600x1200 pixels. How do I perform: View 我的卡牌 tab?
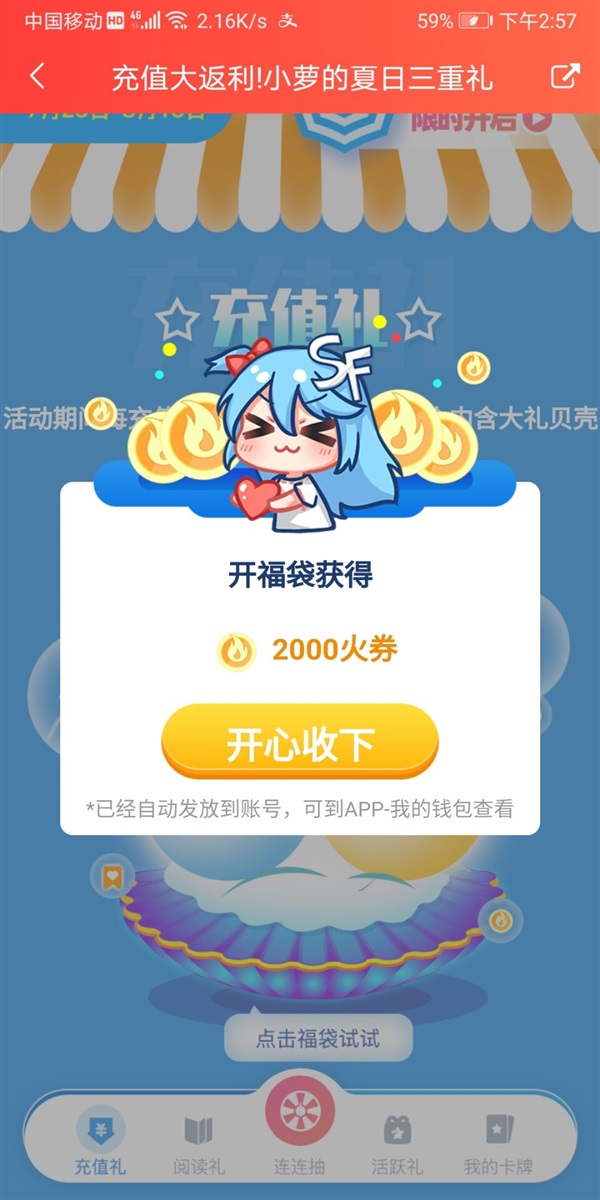[x=498, y=1142]
